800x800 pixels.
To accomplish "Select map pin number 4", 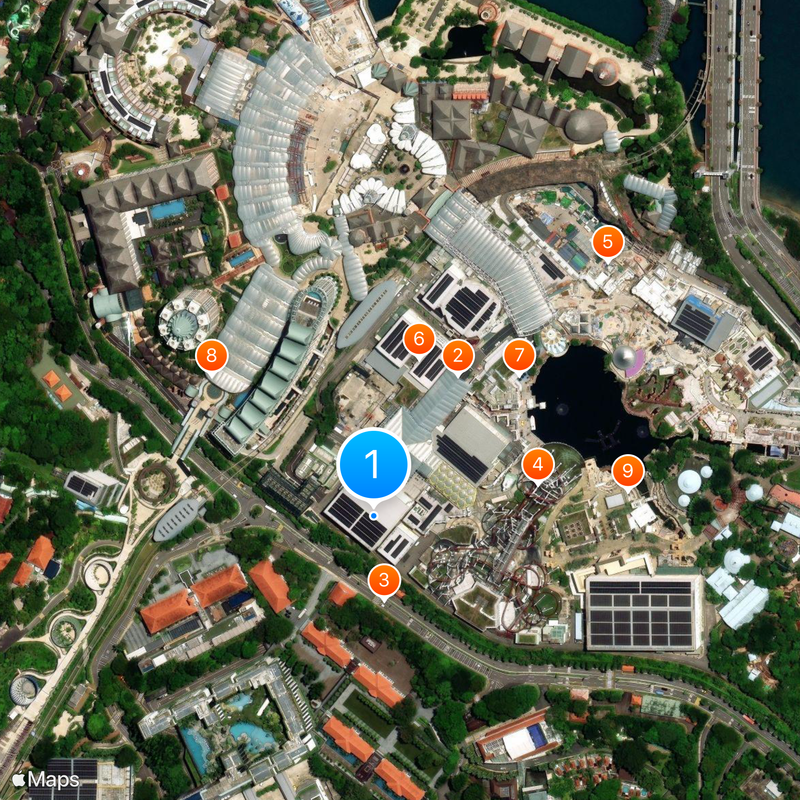I will (538, 463).
